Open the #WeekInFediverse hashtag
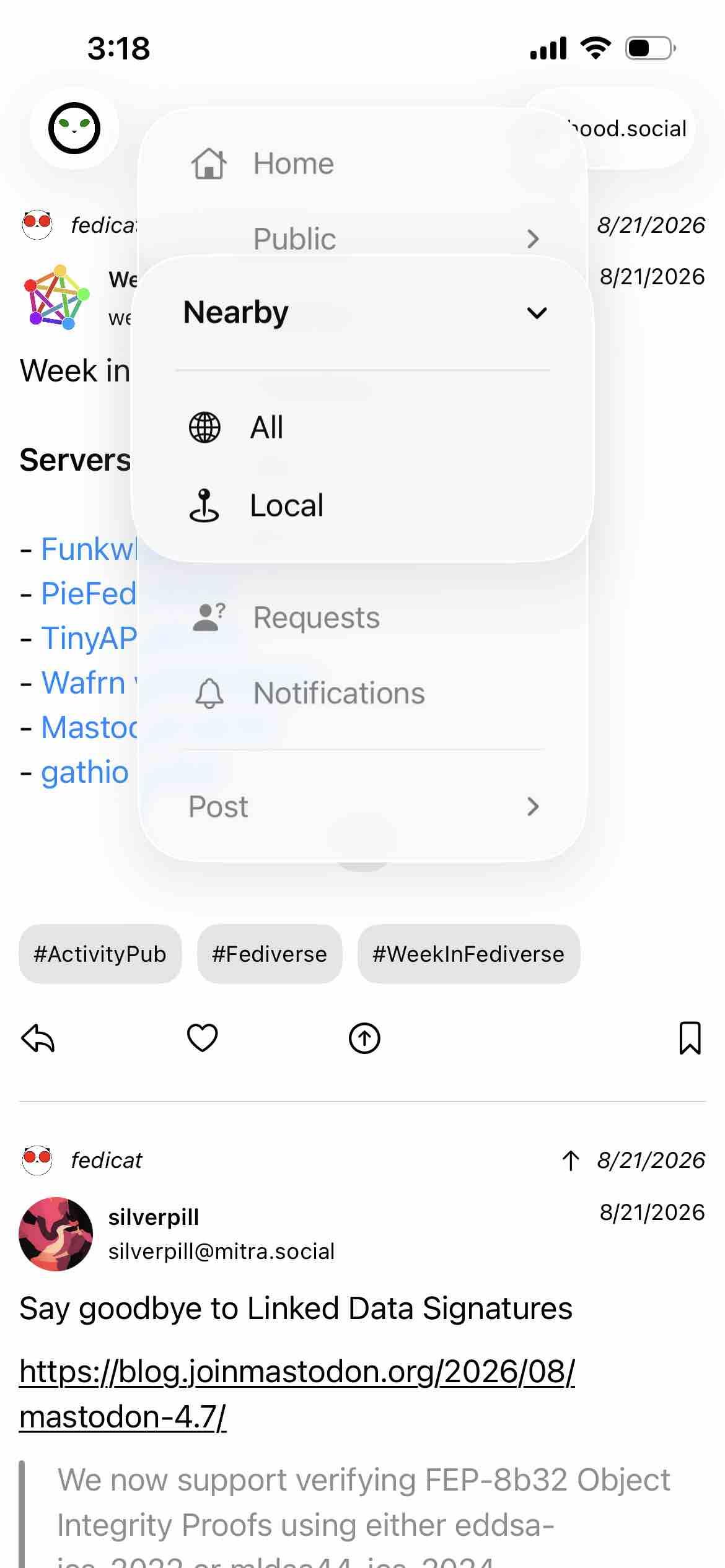 (468, 954)
